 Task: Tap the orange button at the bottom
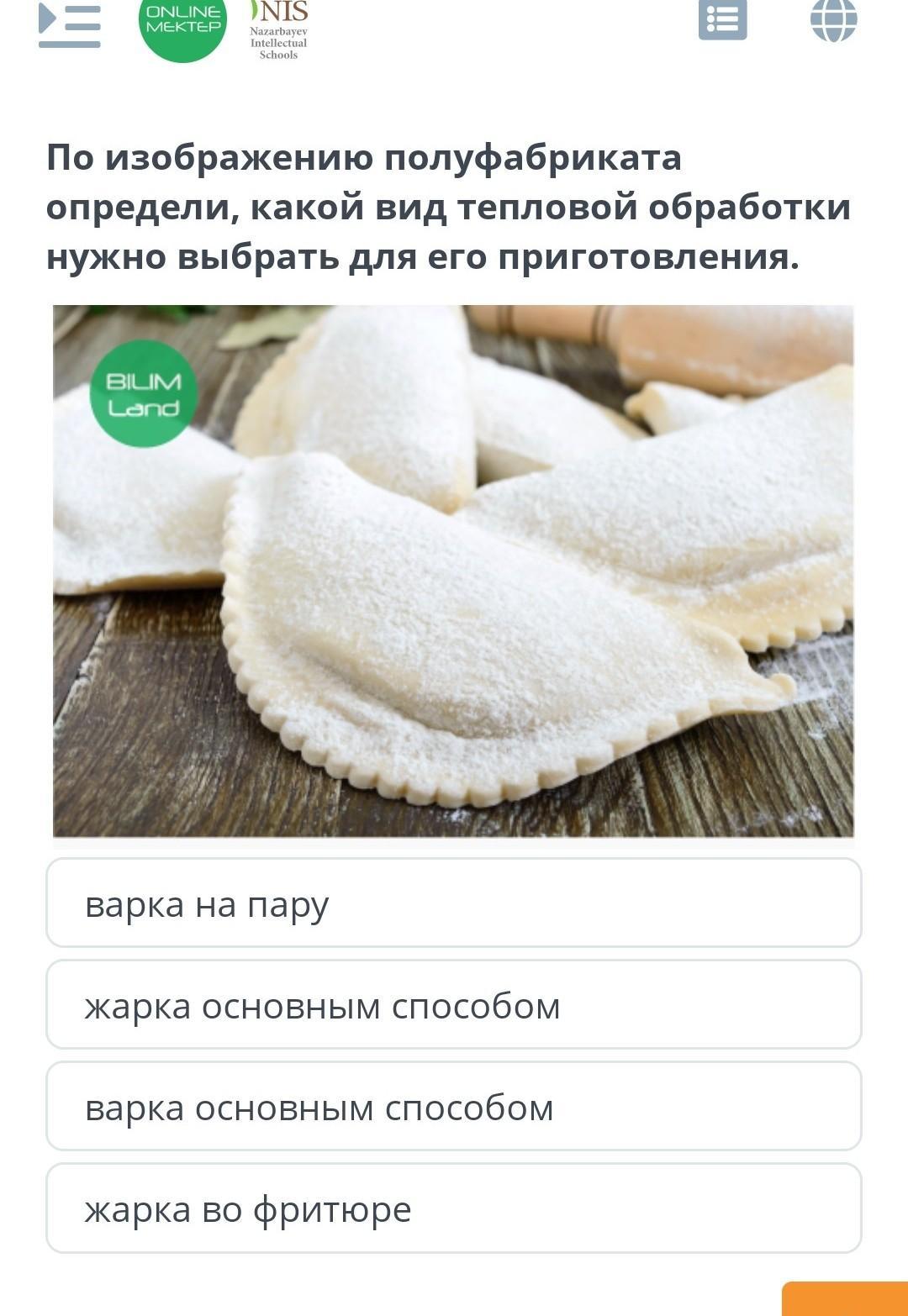[x=844, y=1299]
